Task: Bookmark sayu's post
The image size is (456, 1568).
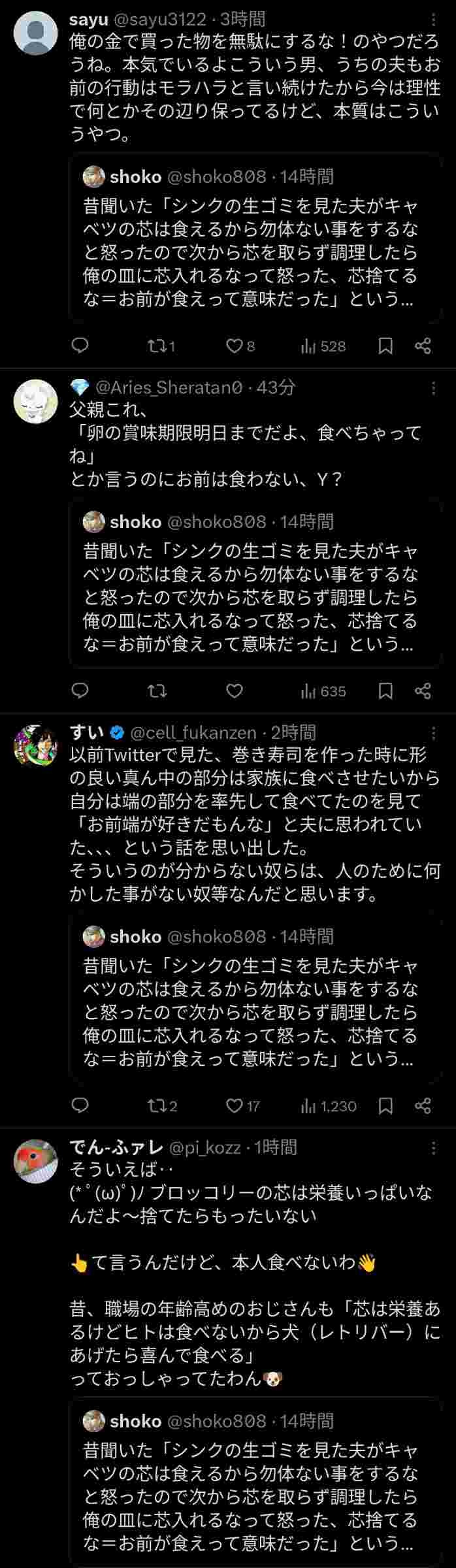Action: [x=386, y=346]
